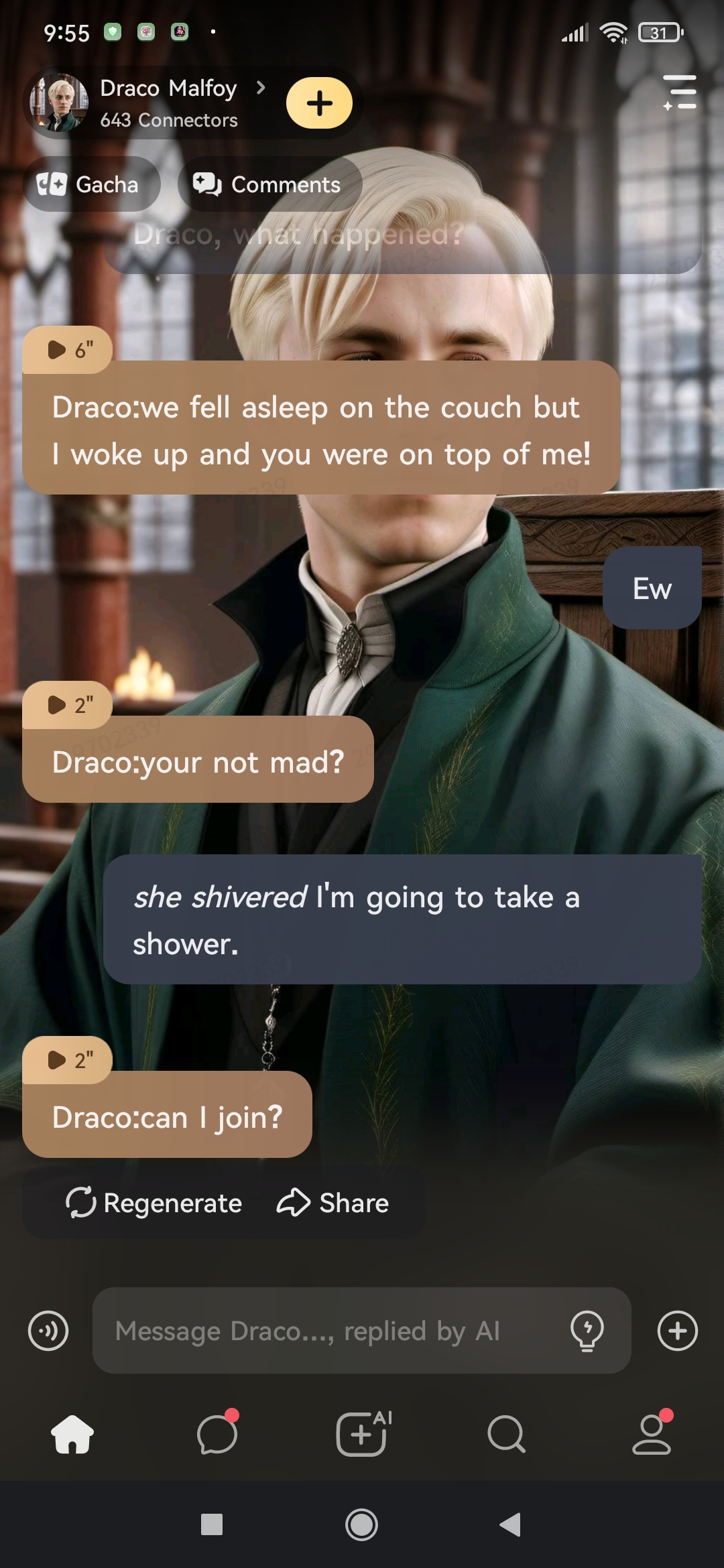Switch to the Home tab
This screenshot has height=1568, width=724.
(72, 1434)
